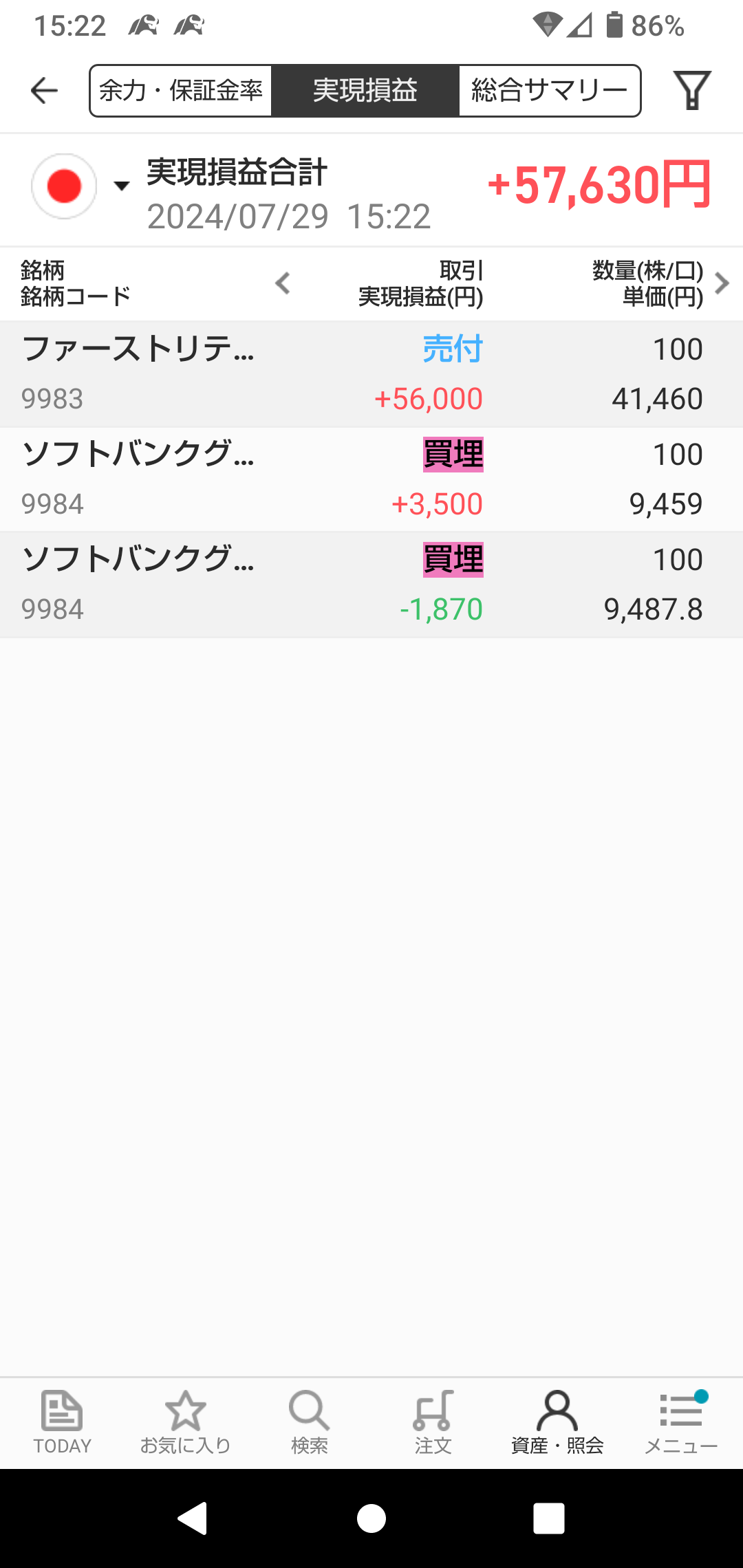The width and height of the screenshot is (743, 1568).
Task: Tap the system home button
Action: [x=371, y=1518]
